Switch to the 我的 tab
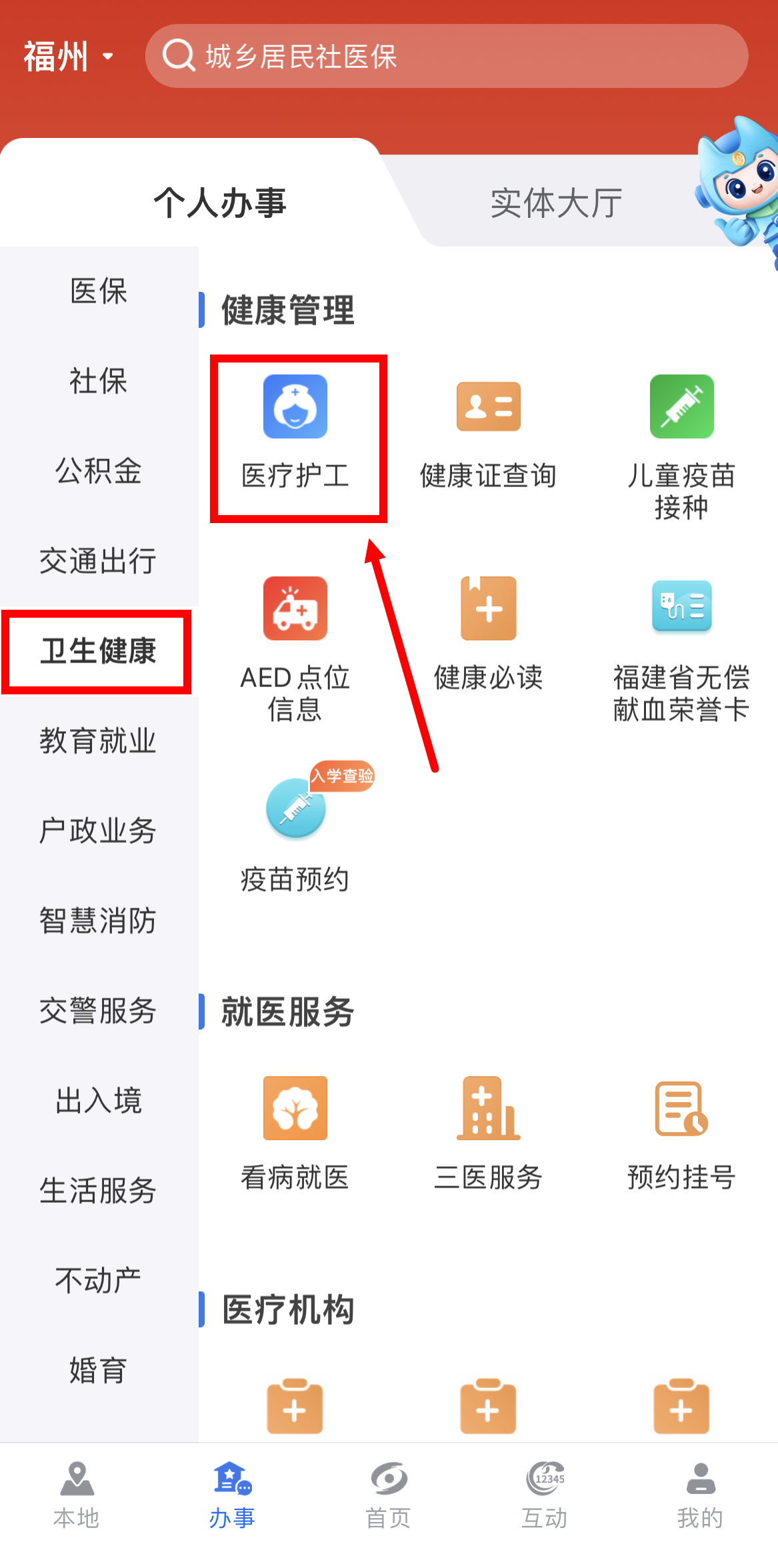The width and height of the screenshot is (778, 1568). pos(700,1495)
